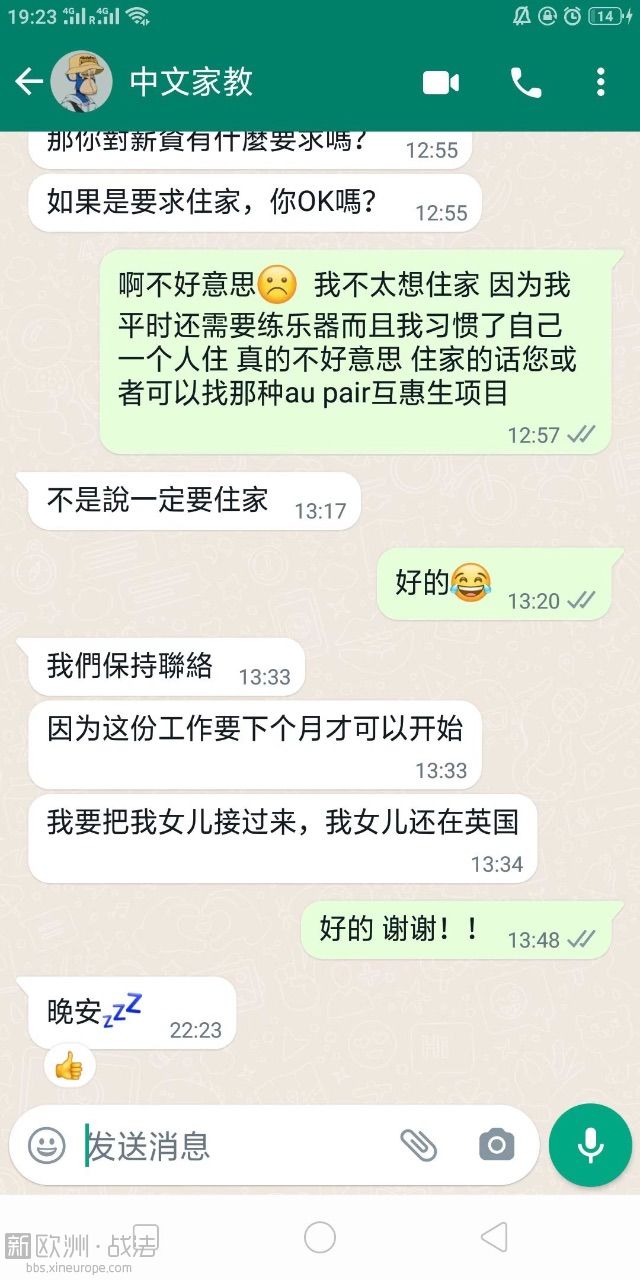This screenshot has height=1280, width=640.
Task: Tap the system home button
Action: tap(320, 1237)
